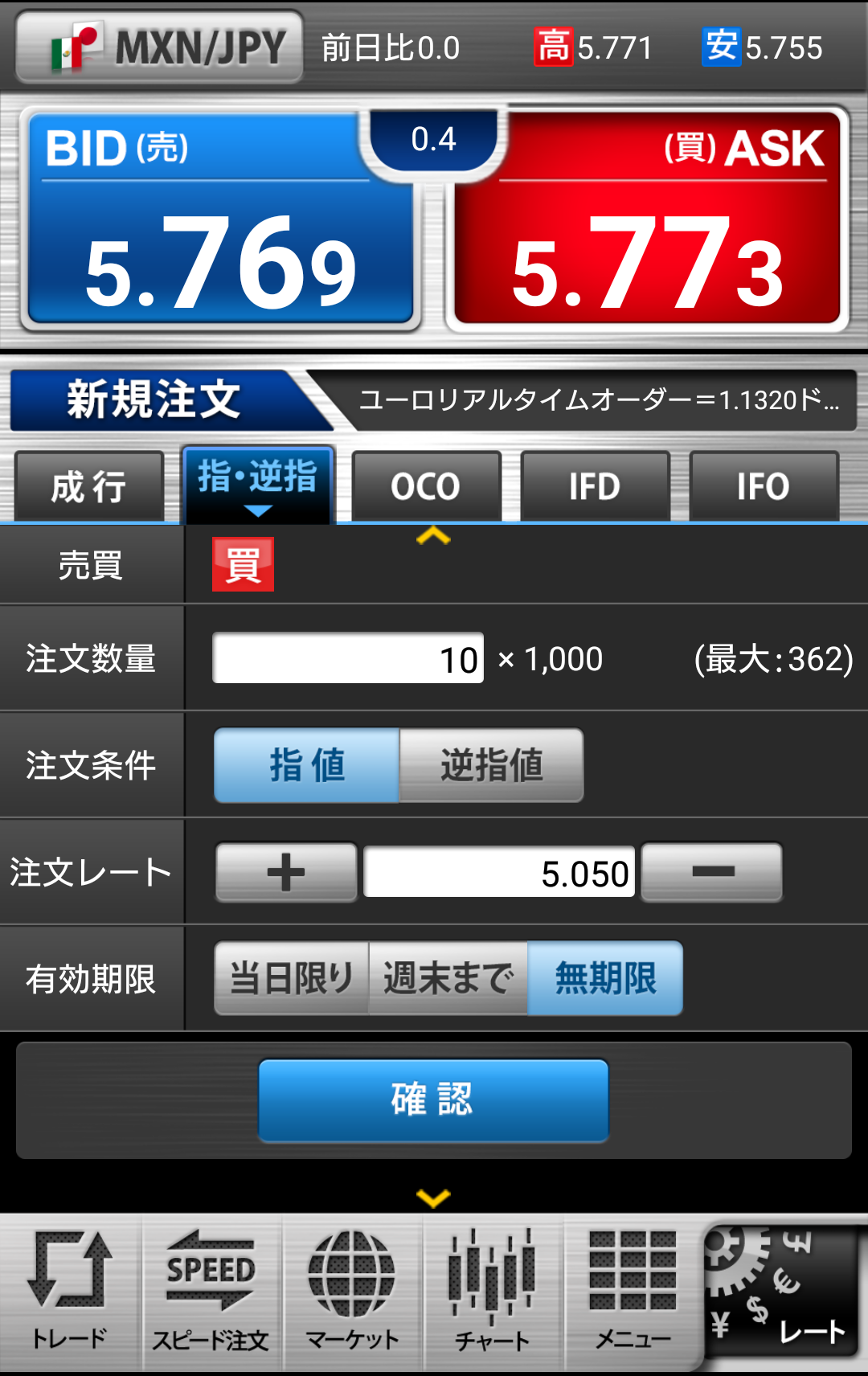The width and height of the screenshot is (868, 1376).
Task: Open the IFD order tab
Action: (x=595, y=487)
